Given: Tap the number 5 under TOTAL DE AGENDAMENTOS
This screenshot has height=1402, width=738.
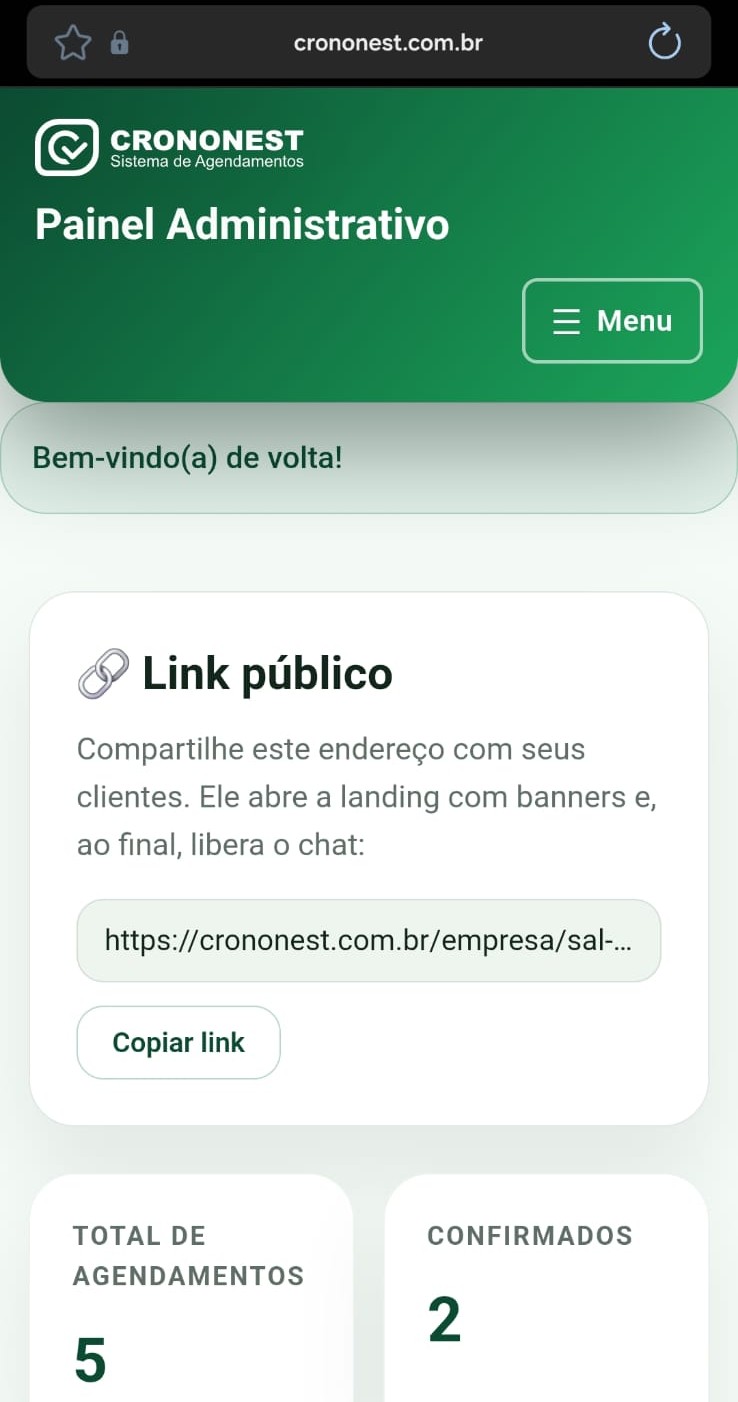Looking at the screenshot, I should click(89, 1358).
